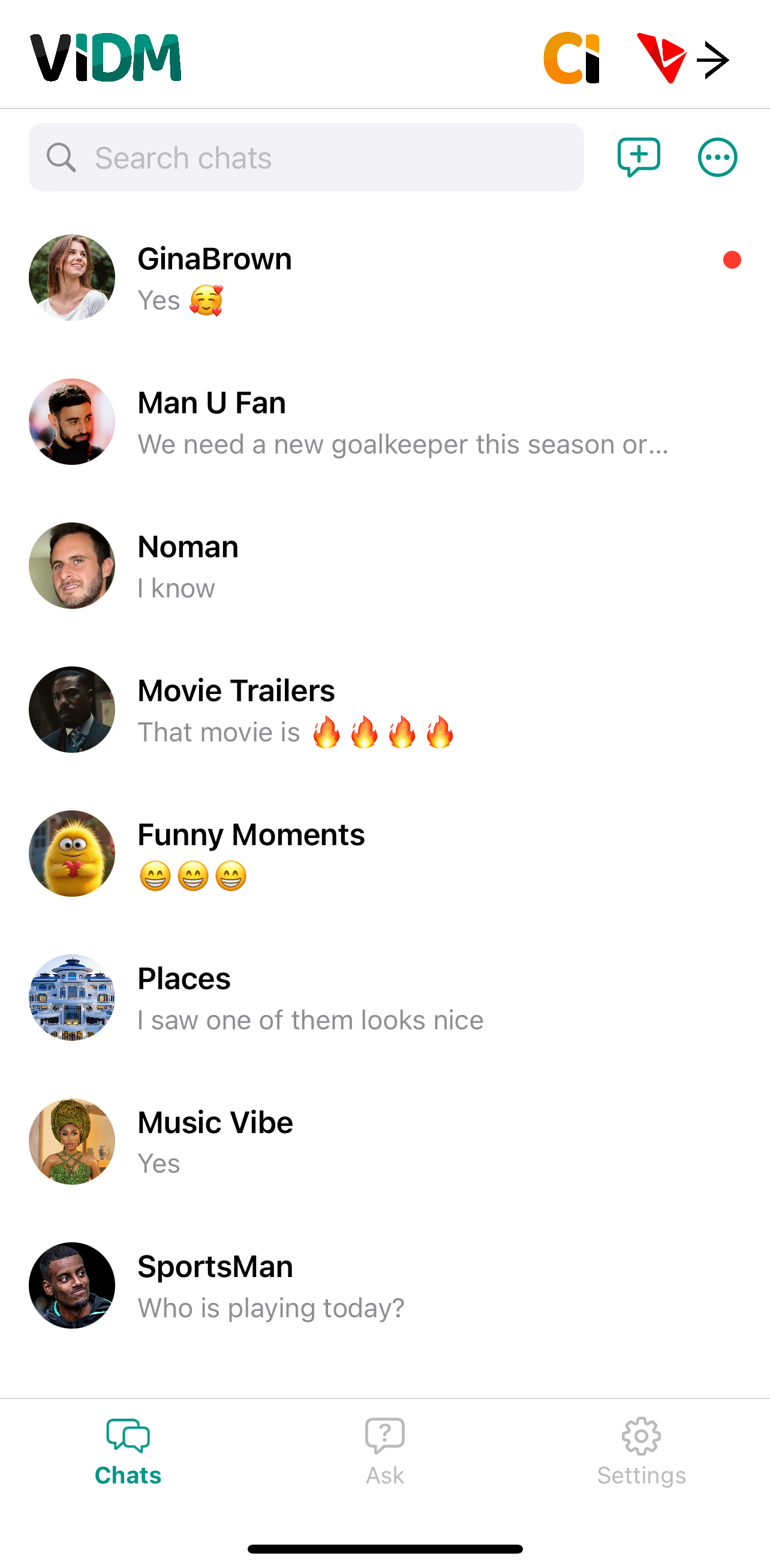Click the magnifying glass search icon
The height and width of the screenshot is (1568, 770).
[62, 157]
